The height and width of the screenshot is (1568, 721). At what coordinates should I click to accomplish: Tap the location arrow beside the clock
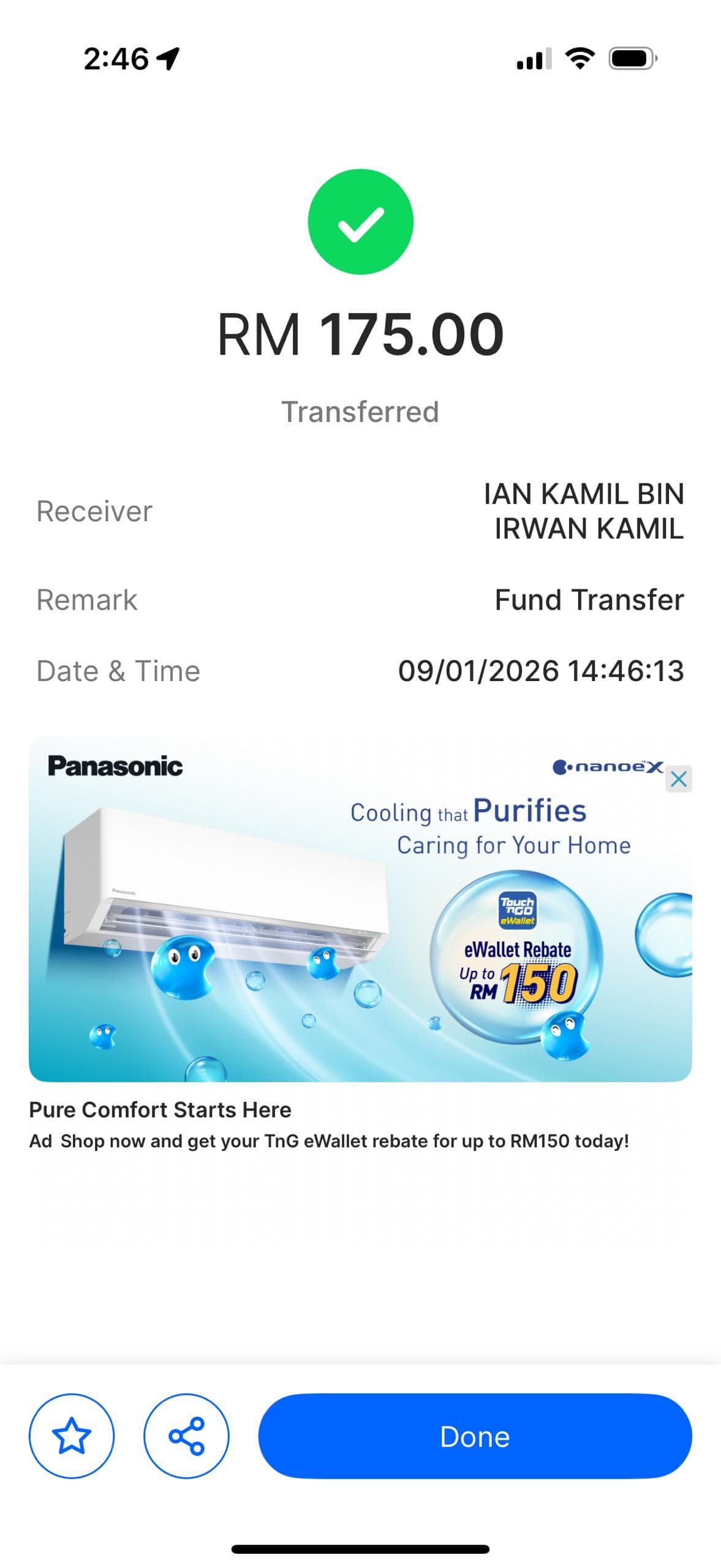click(167, 59)
